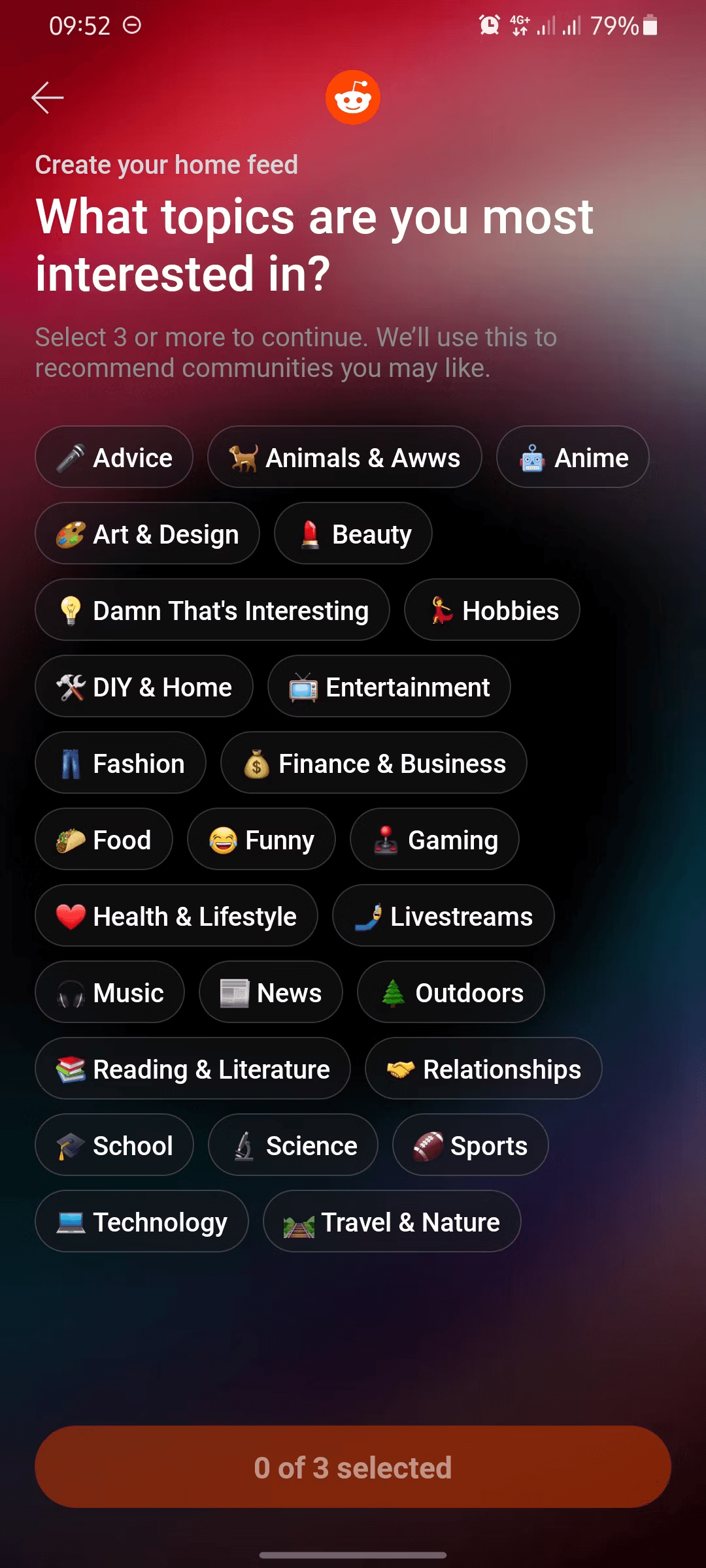Select Travel & Nature chip
706x1568 pixels.
point(392,1222)
